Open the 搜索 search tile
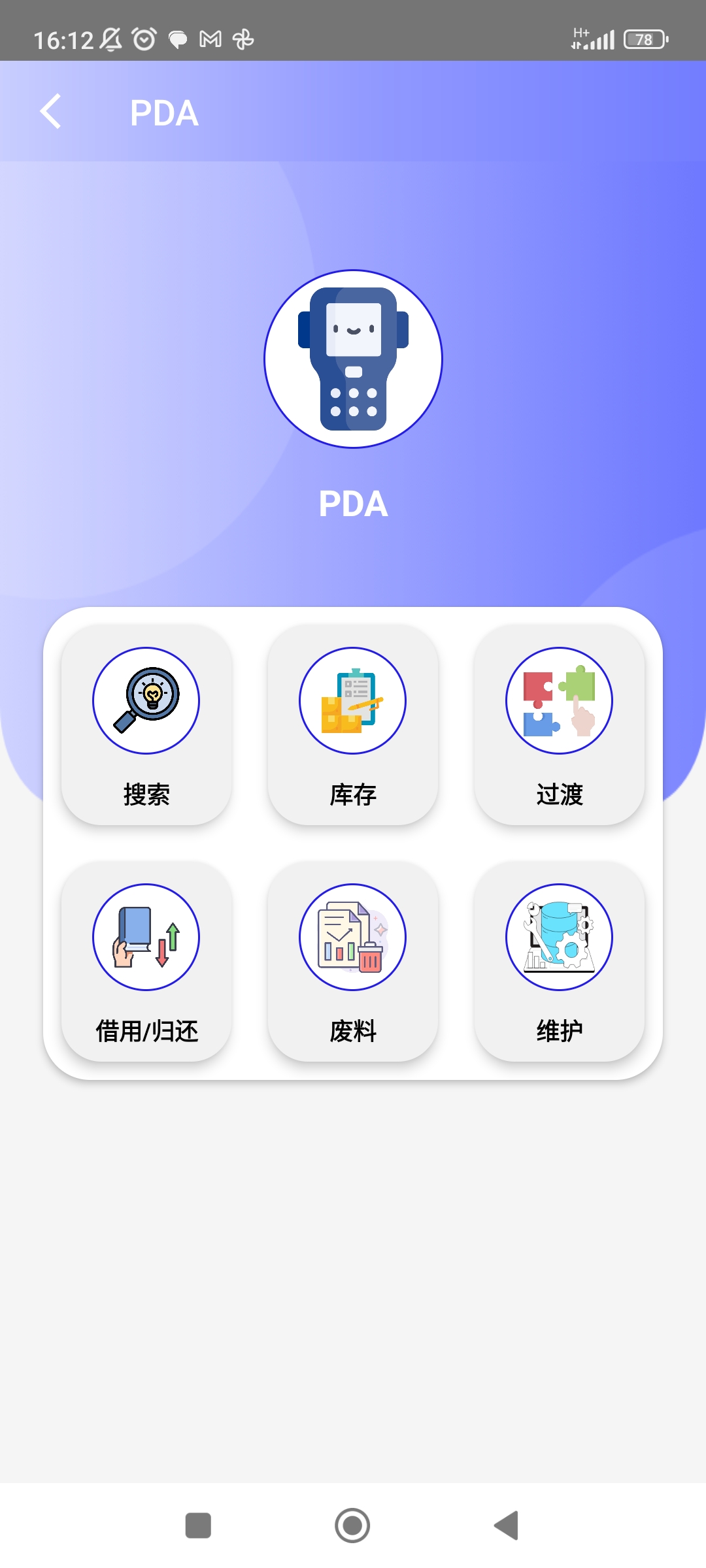The width and height of the screenshot is (706, 1568). point(146,725)
